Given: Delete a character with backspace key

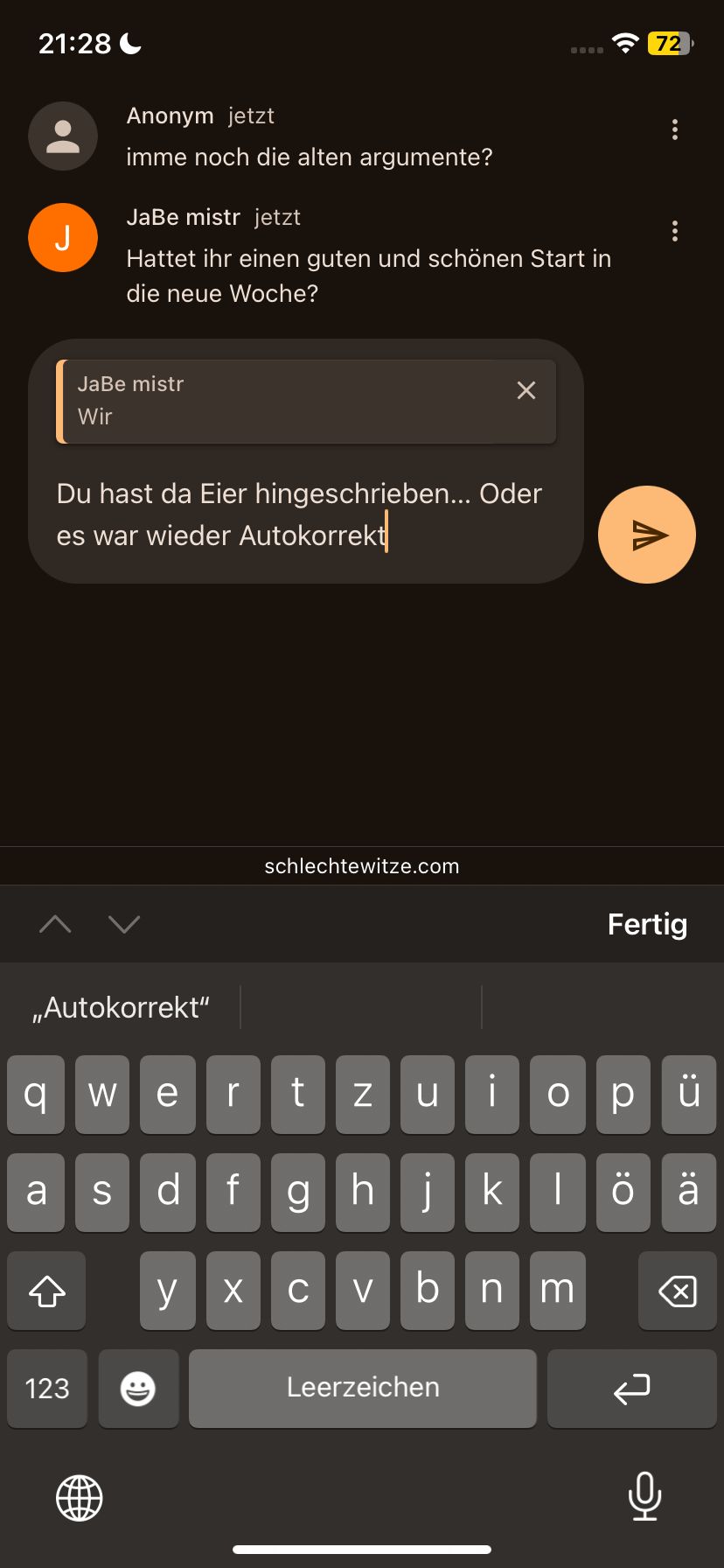Looking at the screenshot, I should 677,1291.
